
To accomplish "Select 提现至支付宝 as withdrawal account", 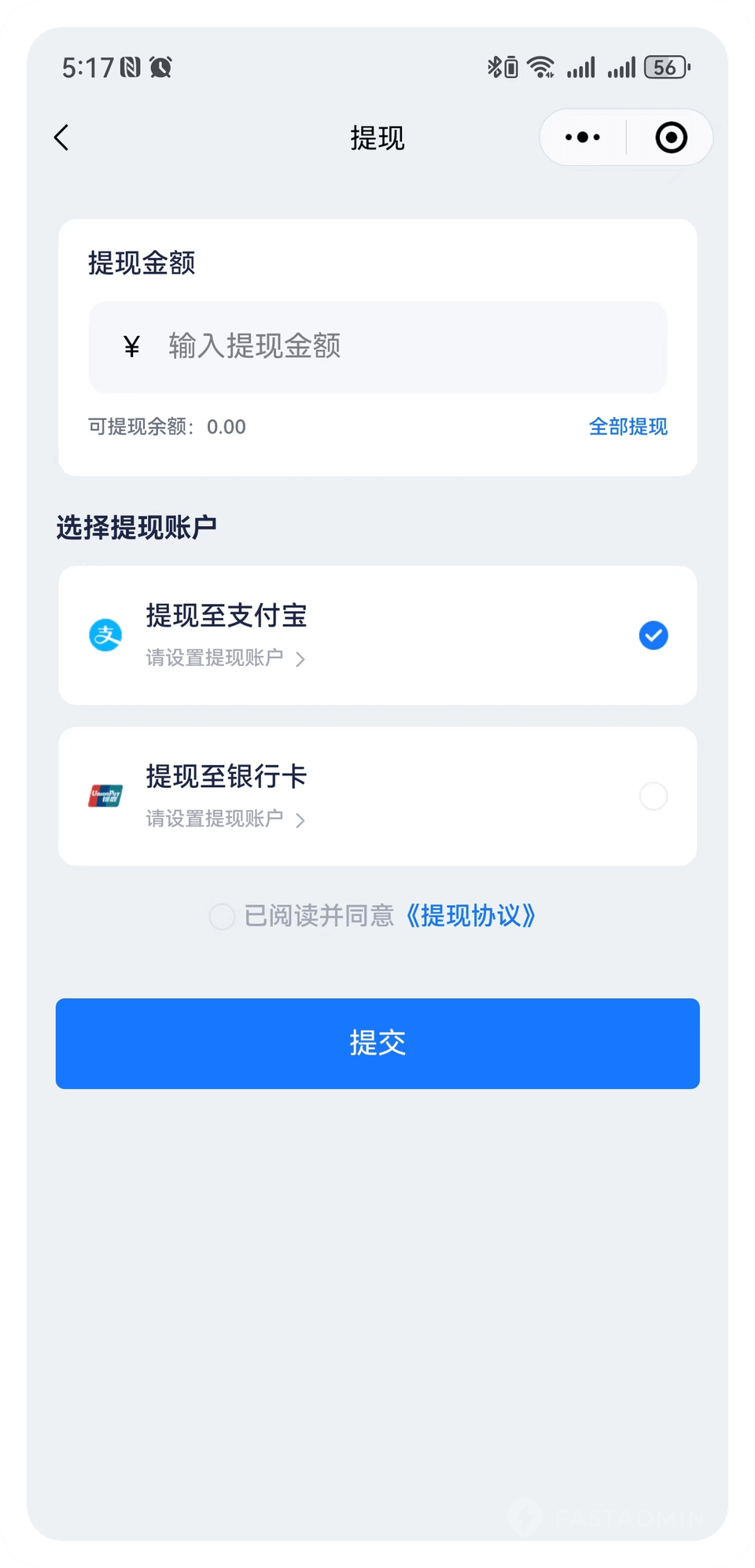I will coord(653,635).
